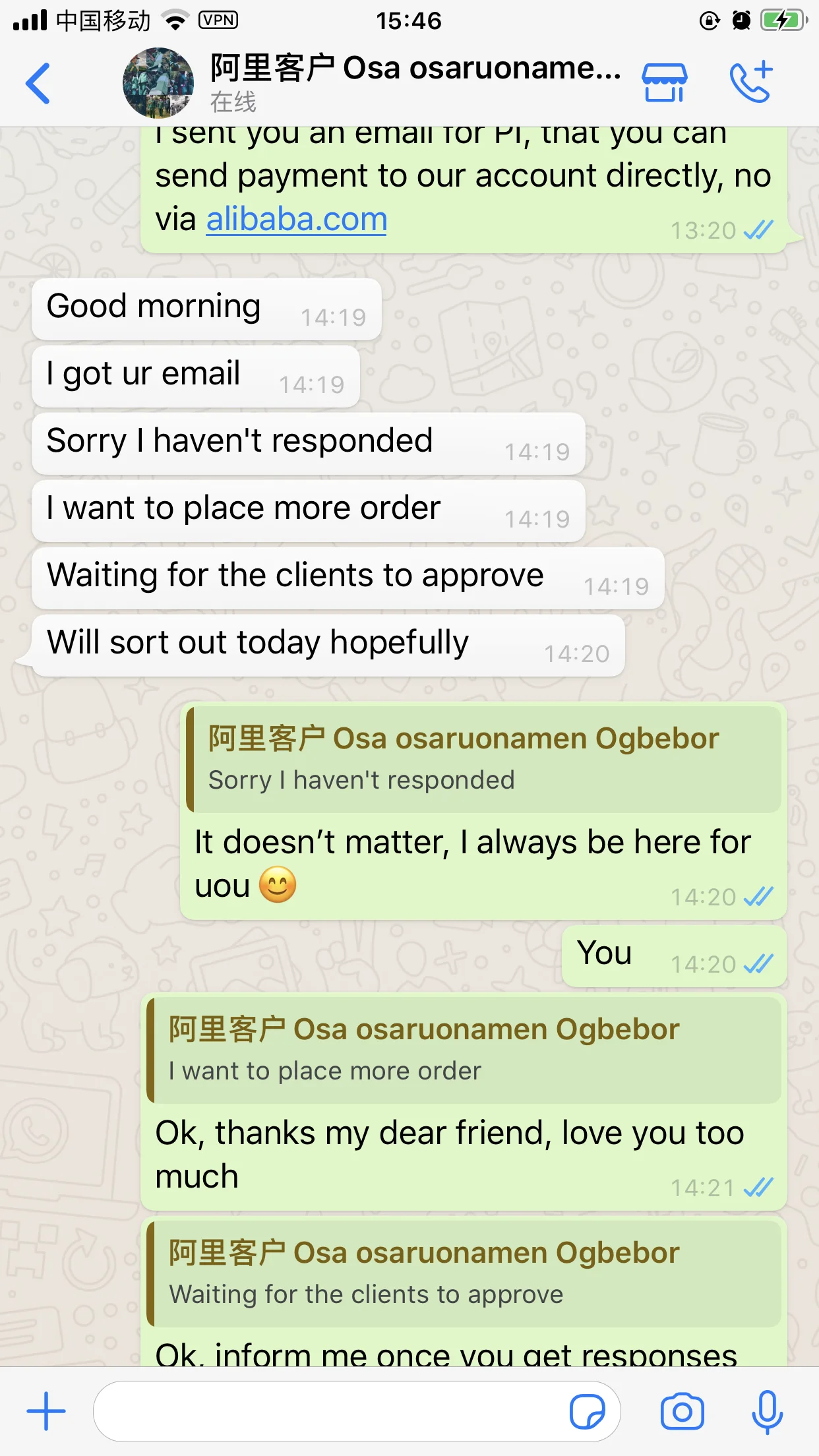Viewport: 819px width, 1456px height.
Task: Jump to quoted "Sorry I haven't responded" message
Action: (x=484, y=759)
